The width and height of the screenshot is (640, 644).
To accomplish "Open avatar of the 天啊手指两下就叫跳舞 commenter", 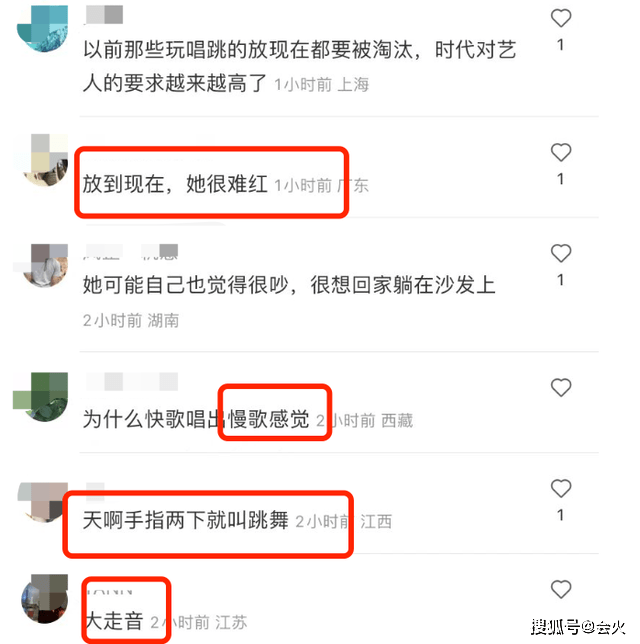I will click(x=43, y=499).
